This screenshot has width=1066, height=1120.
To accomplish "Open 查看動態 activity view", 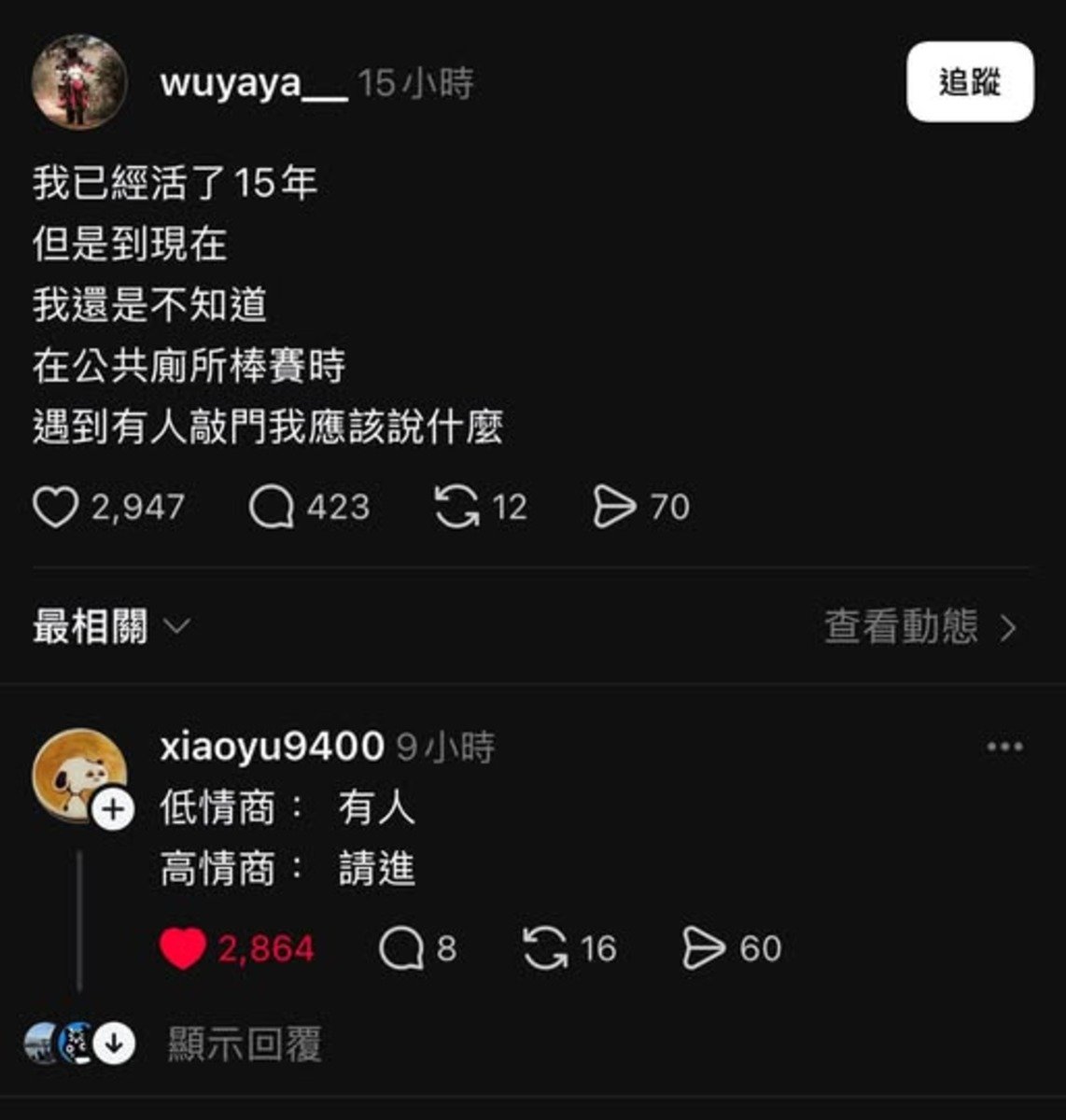I will (919, 626).
